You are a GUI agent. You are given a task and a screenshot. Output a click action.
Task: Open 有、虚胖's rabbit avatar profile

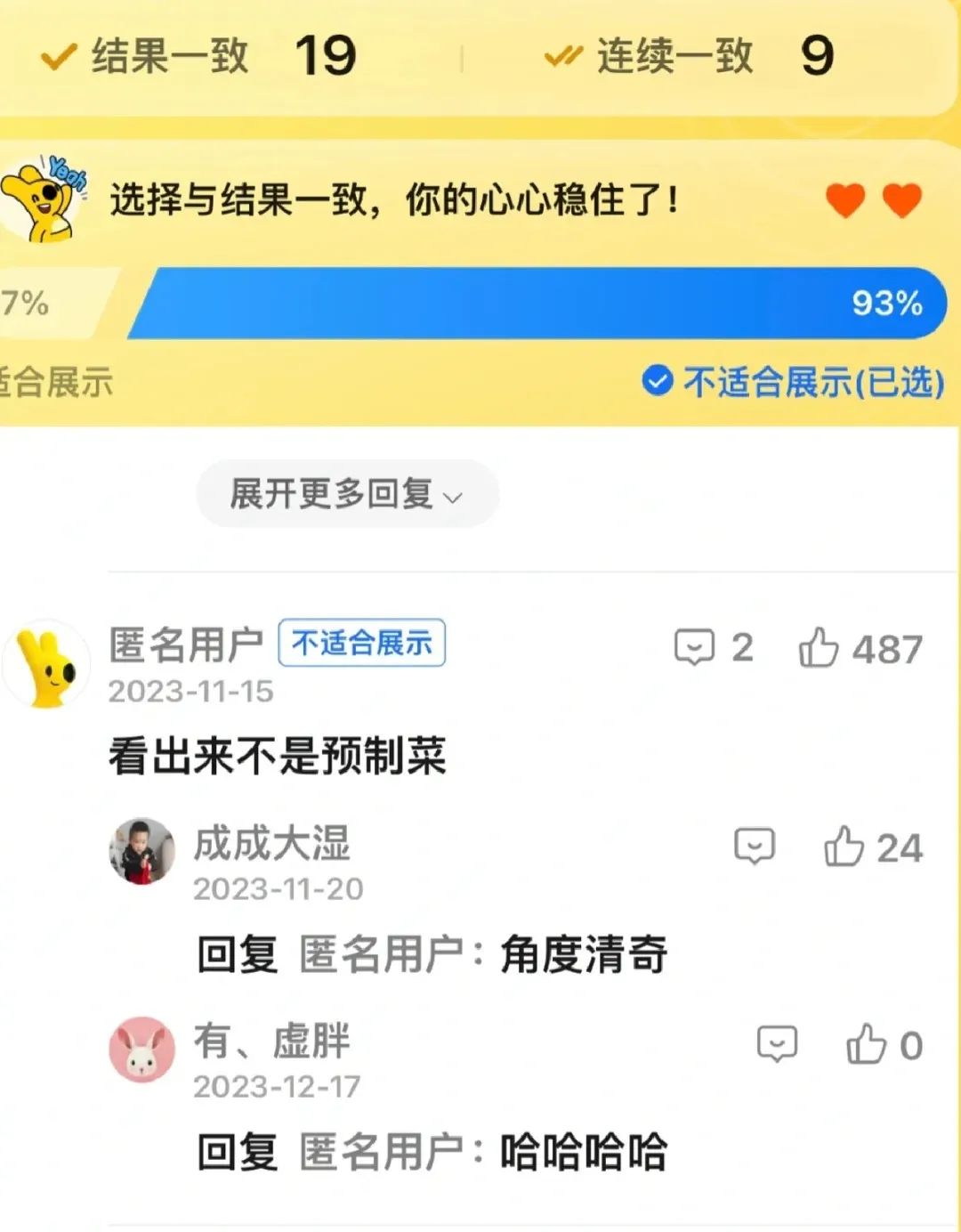coord(142,1050)
